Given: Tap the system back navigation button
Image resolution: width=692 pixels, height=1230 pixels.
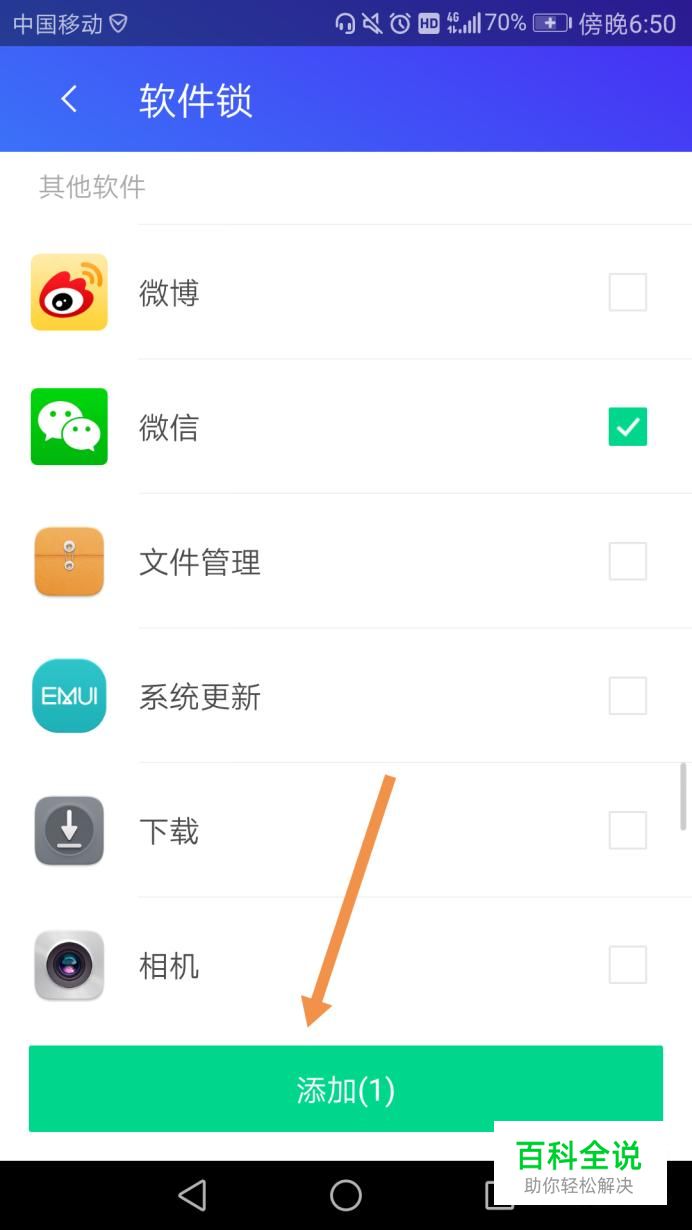Looking at the screenshot, I should coord(192,1195).
